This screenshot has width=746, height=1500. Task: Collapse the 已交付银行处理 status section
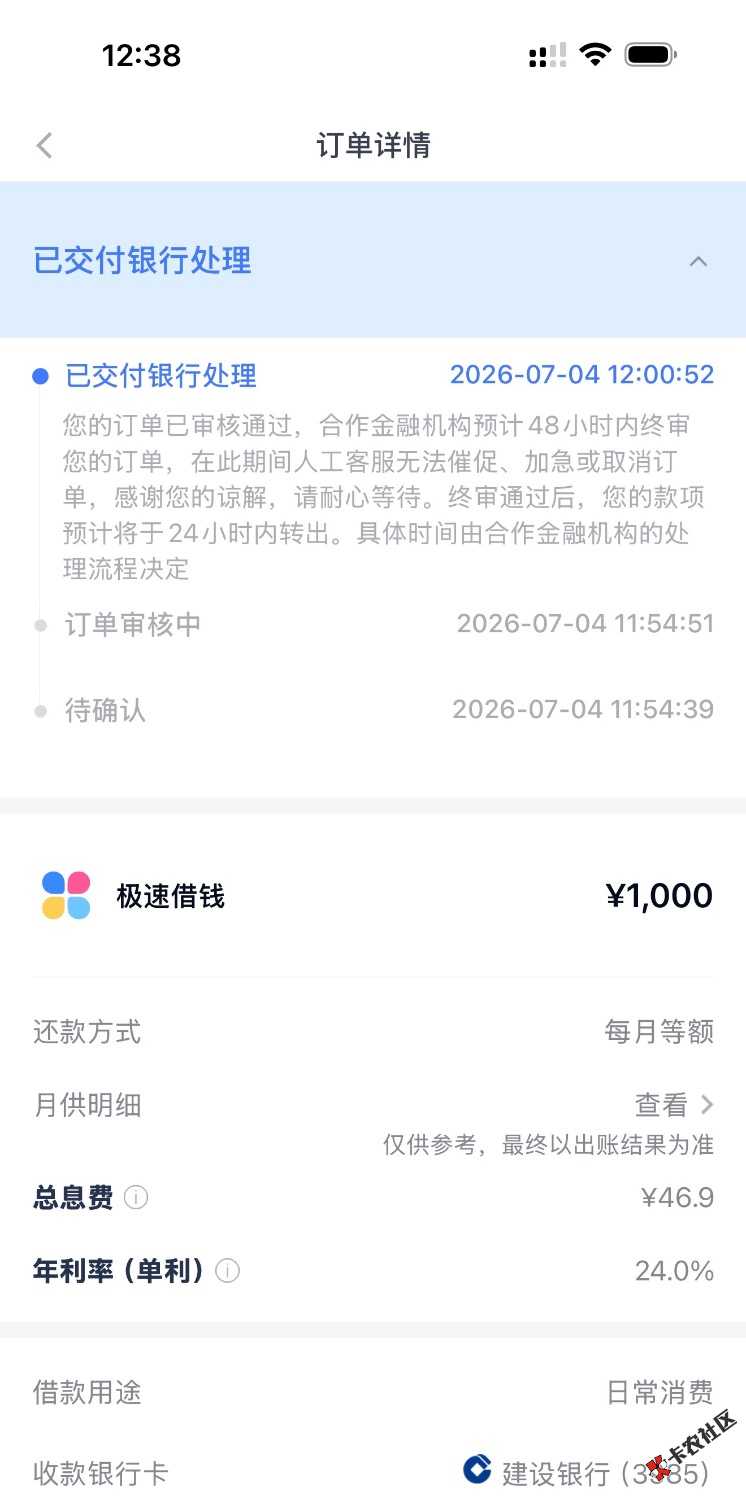(x=698, y=262)
